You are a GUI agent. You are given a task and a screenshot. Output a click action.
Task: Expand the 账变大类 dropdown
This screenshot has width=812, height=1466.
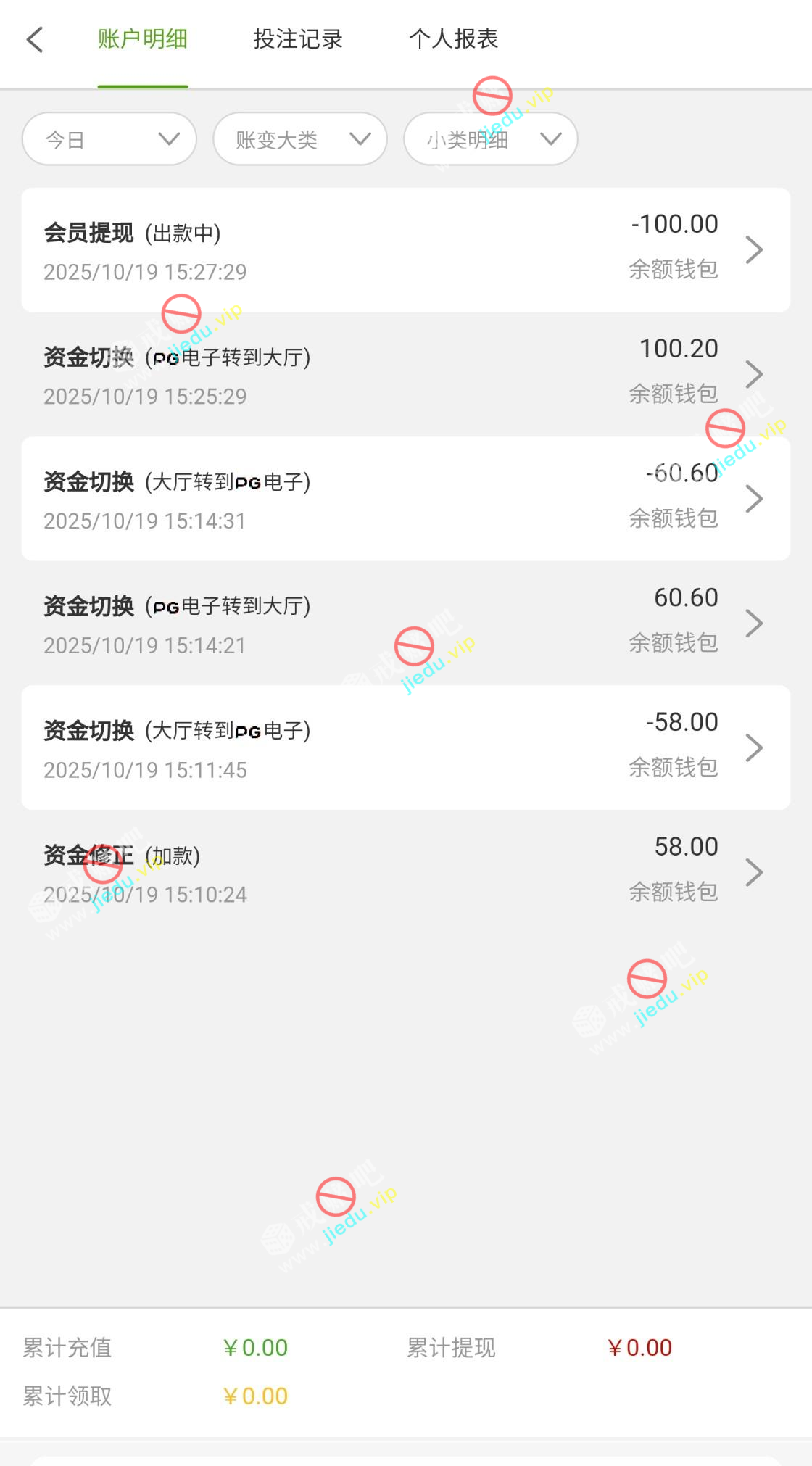tap(300, 139)
